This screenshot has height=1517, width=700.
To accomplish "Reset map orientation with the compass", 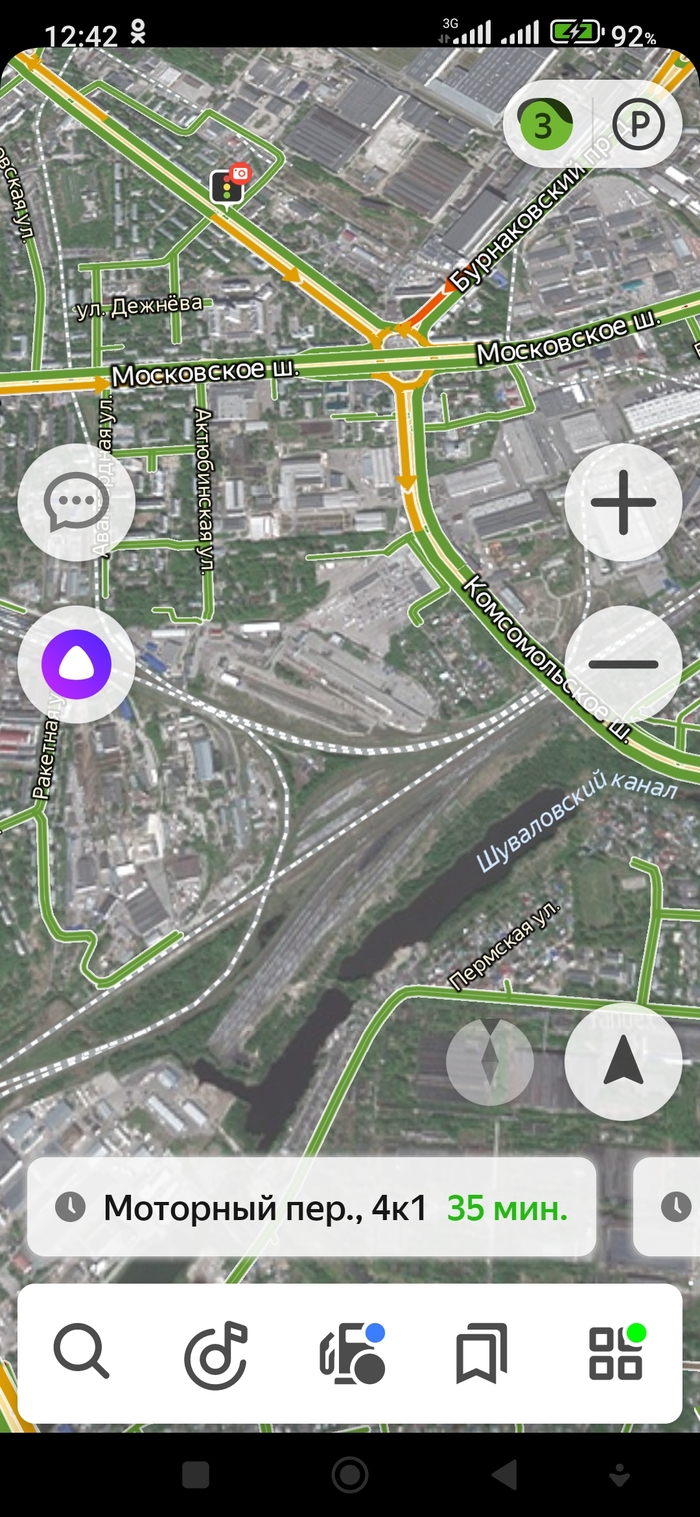I will [x=490, y=1062].
